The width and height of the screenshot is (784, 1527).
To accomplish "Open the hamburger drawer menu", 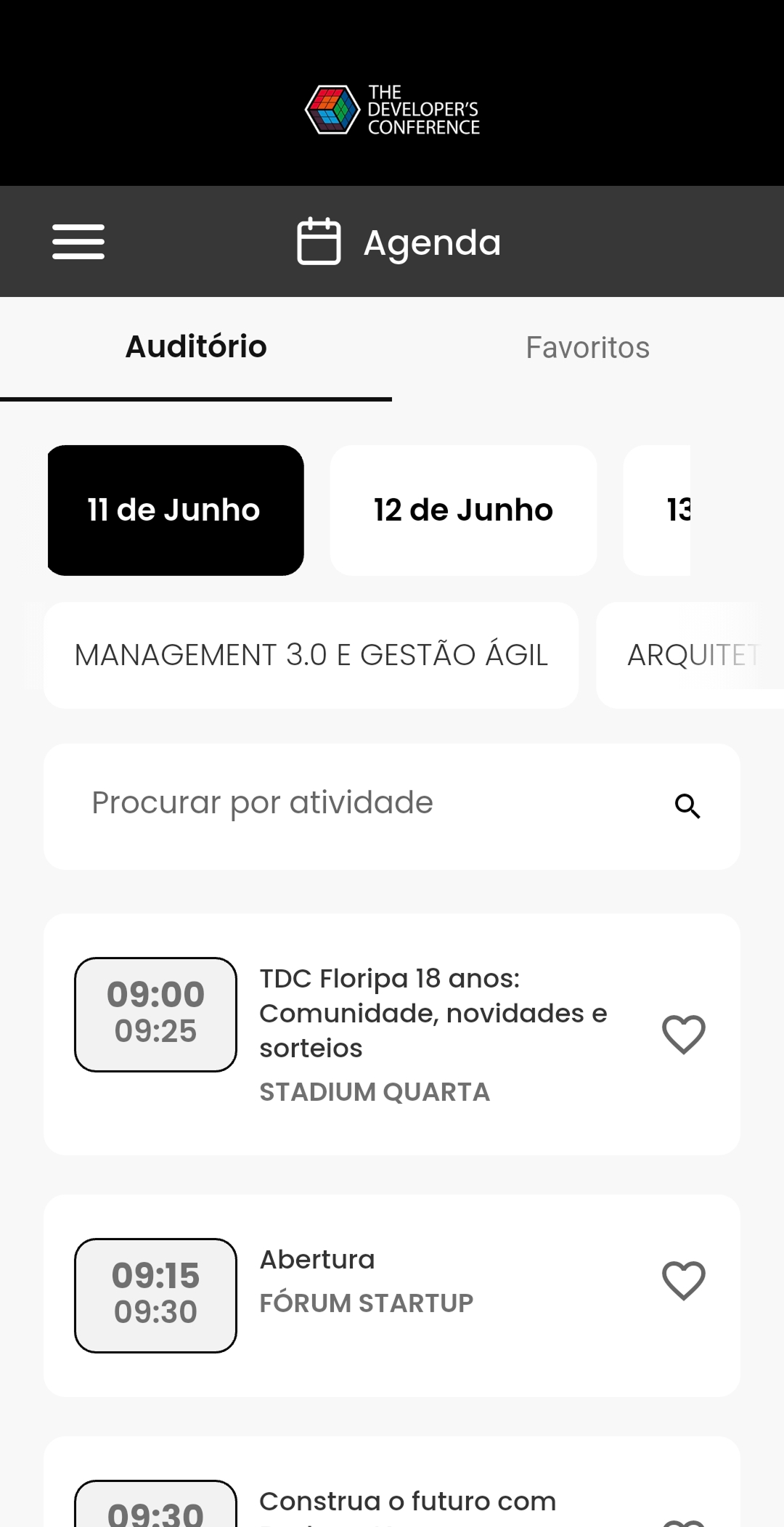I will 78,242.
